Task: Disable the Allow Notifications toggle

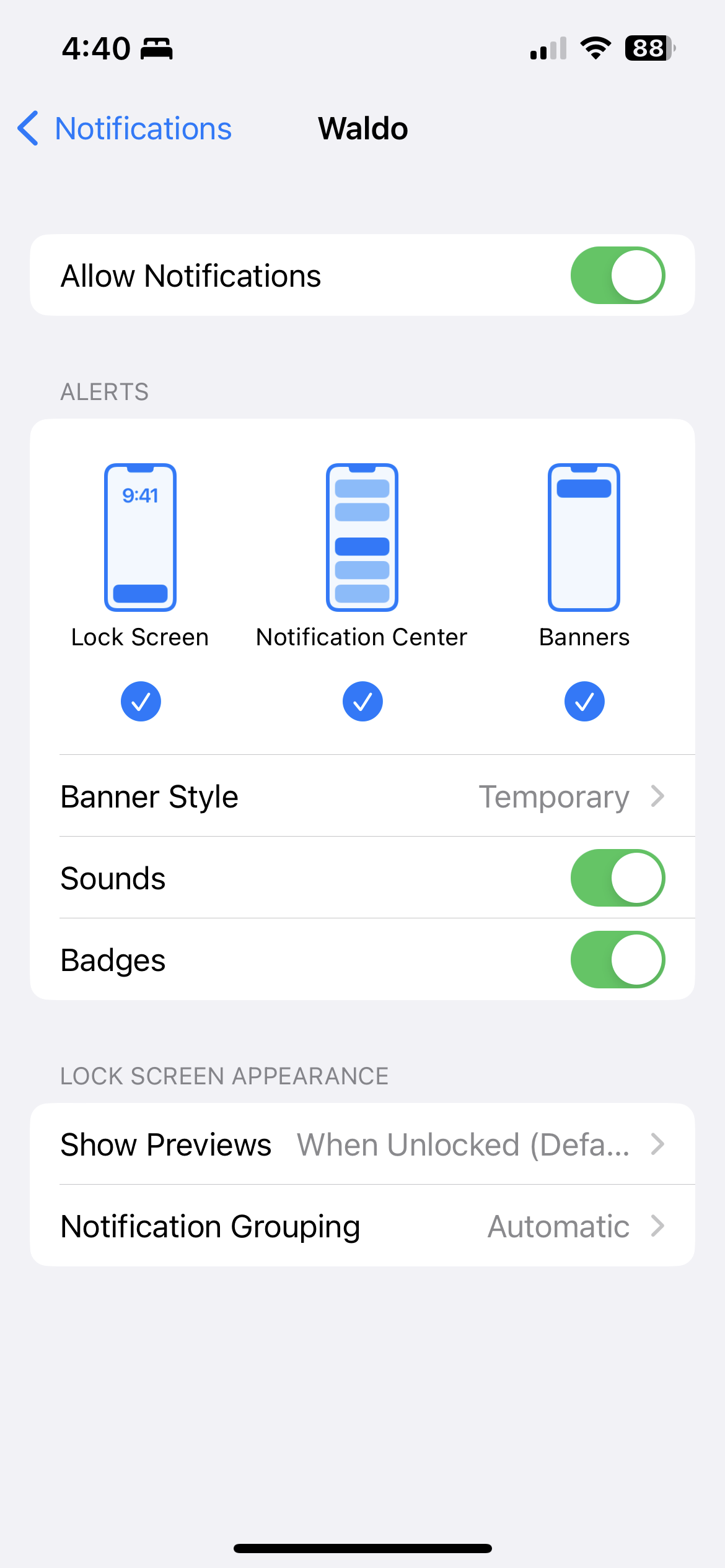Action: pyautogui.click(x=617, y=275)
